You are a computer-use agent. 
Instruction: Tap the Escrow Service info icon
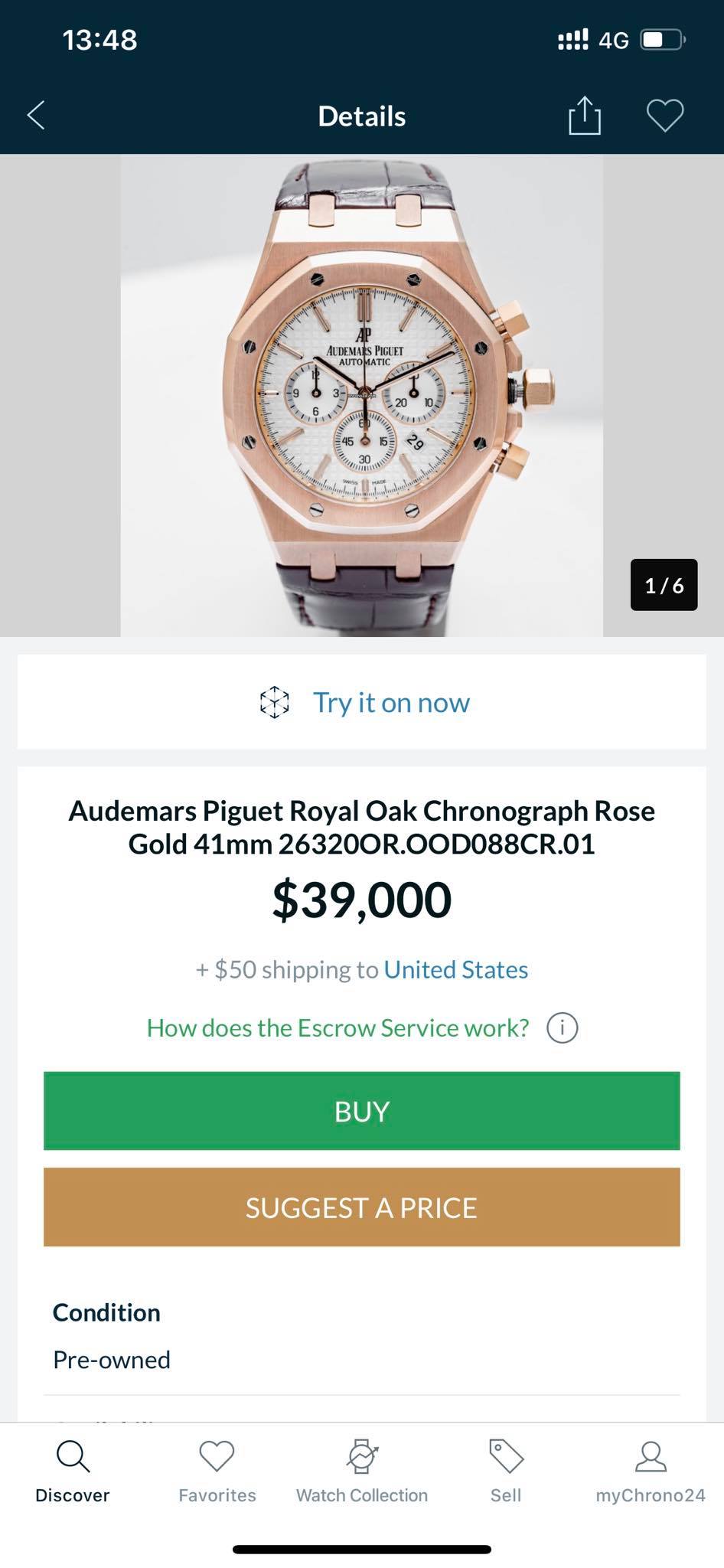tap(562, 1027)
